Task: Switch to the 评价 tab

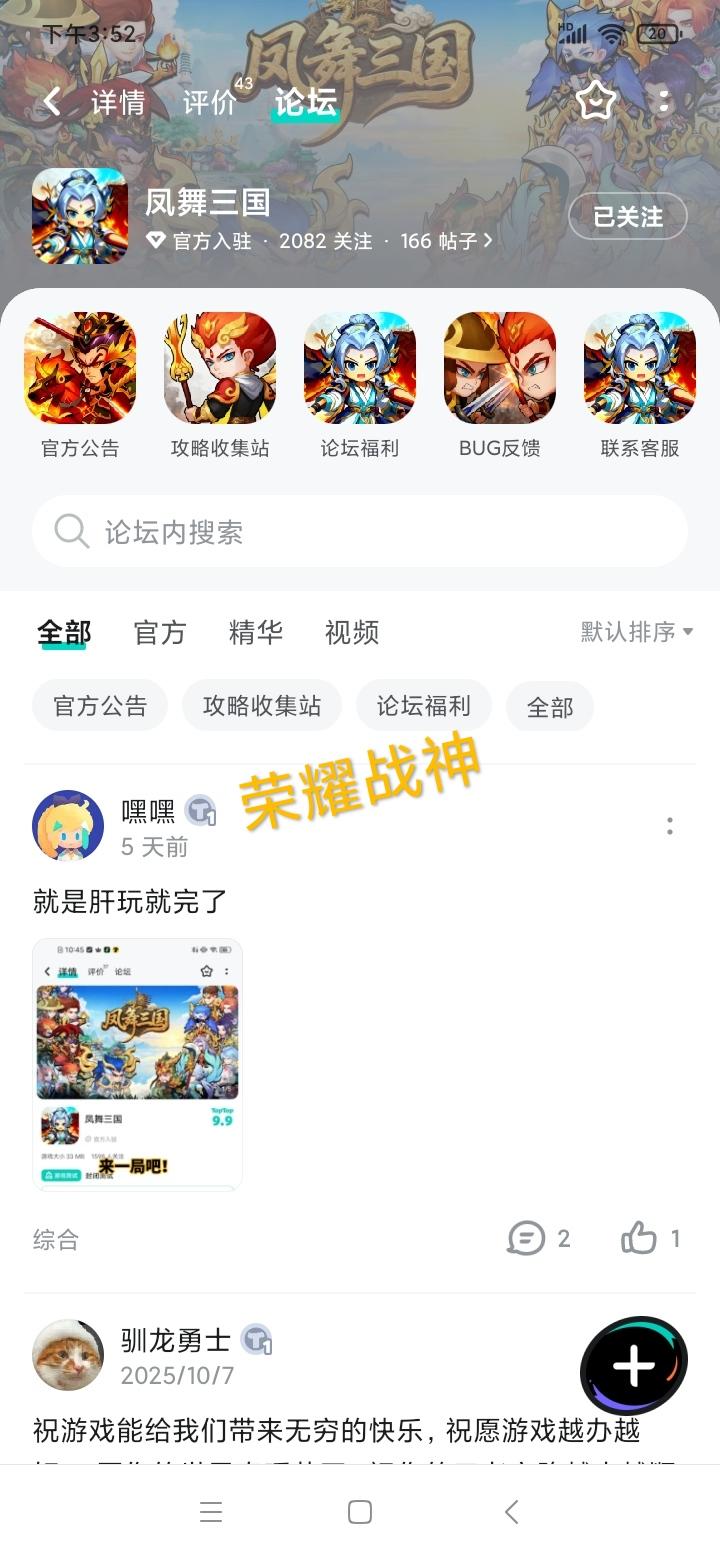Action: pyautogui.click(x=209, y=100)
